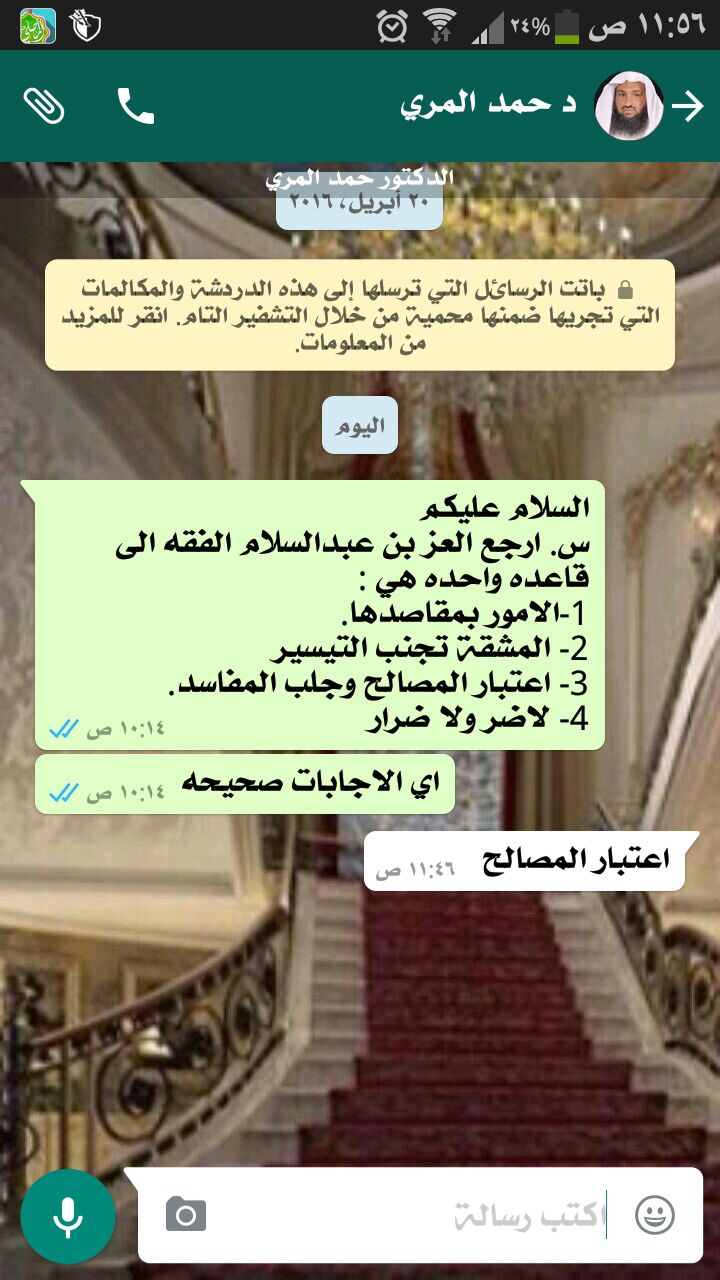The width and height of the screenshot is (720, 1280).
Task: Record a voice message with the microphone
Action: tap(68, 1216)
